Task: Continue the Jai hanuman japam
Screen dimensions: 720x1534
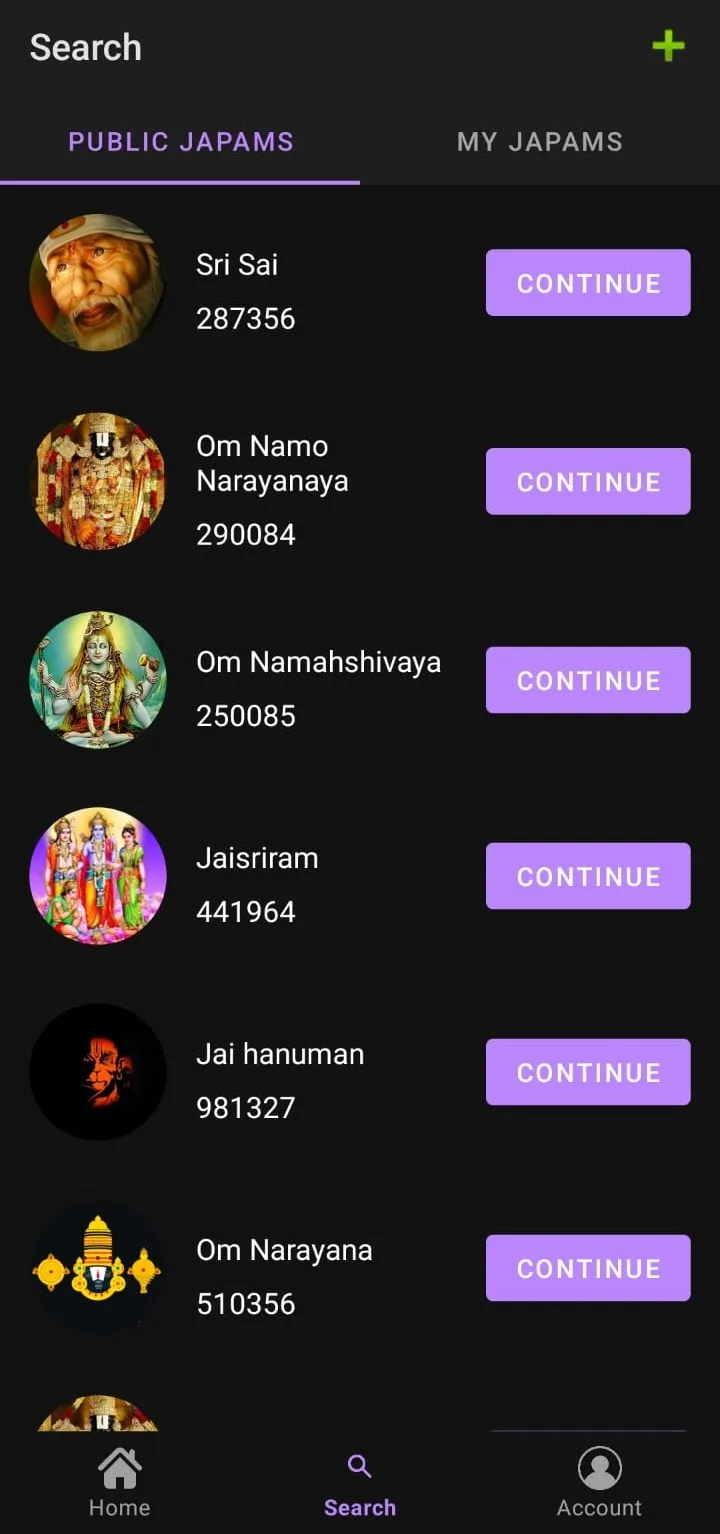Action: coord(587,1071)
